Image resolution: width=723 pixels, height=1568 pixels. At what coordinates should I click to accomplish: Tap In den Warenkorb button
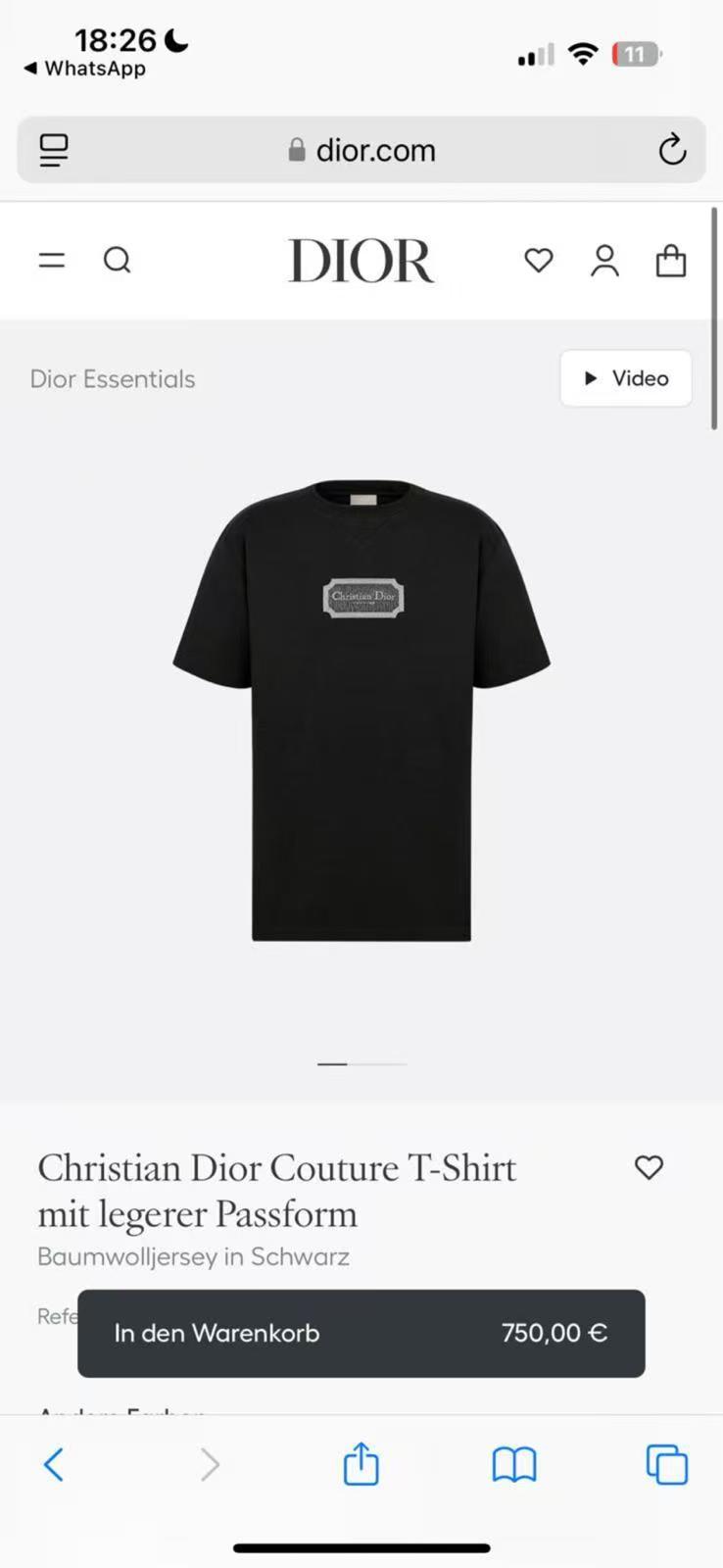click(x=361, y=1333)
